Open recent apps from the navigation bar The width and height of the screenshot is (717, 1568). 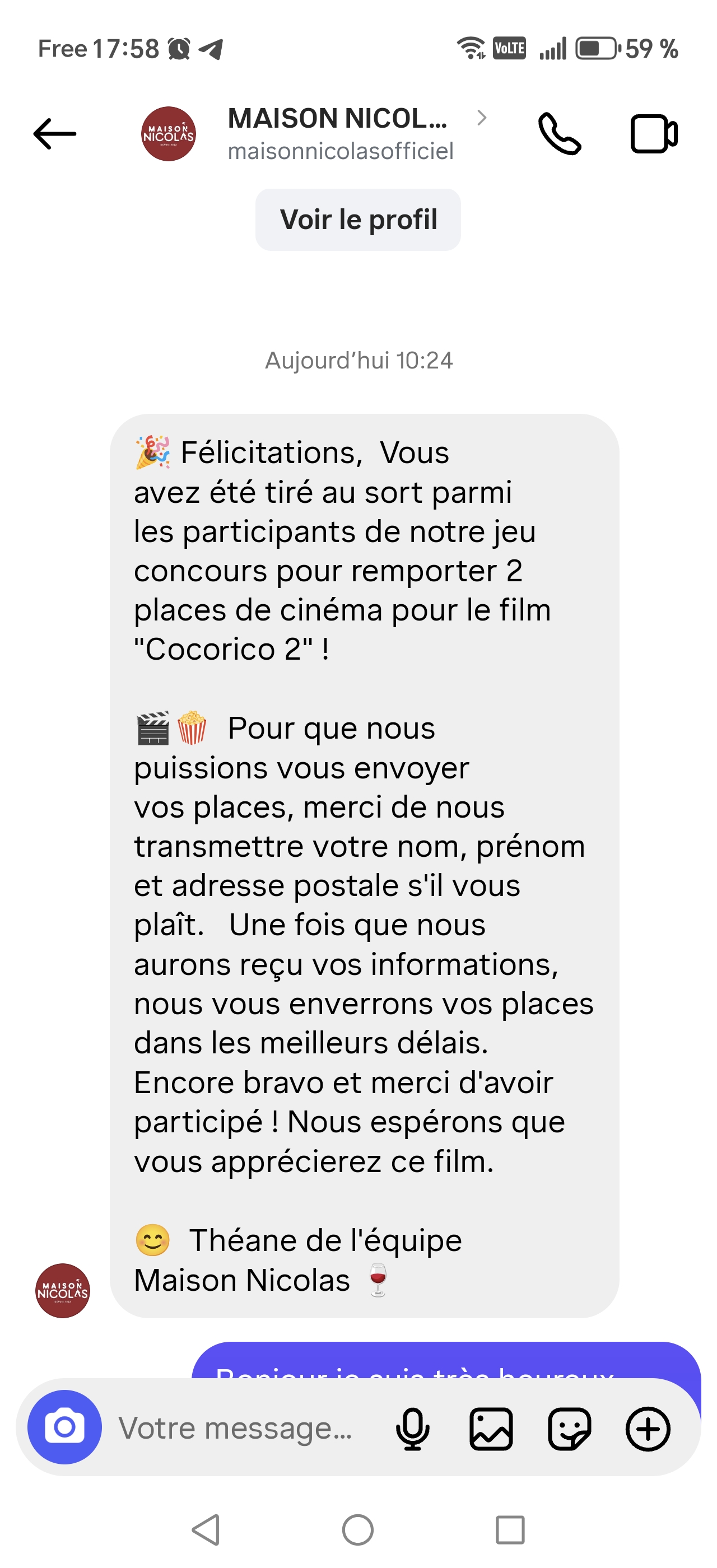coord(510,1530)
